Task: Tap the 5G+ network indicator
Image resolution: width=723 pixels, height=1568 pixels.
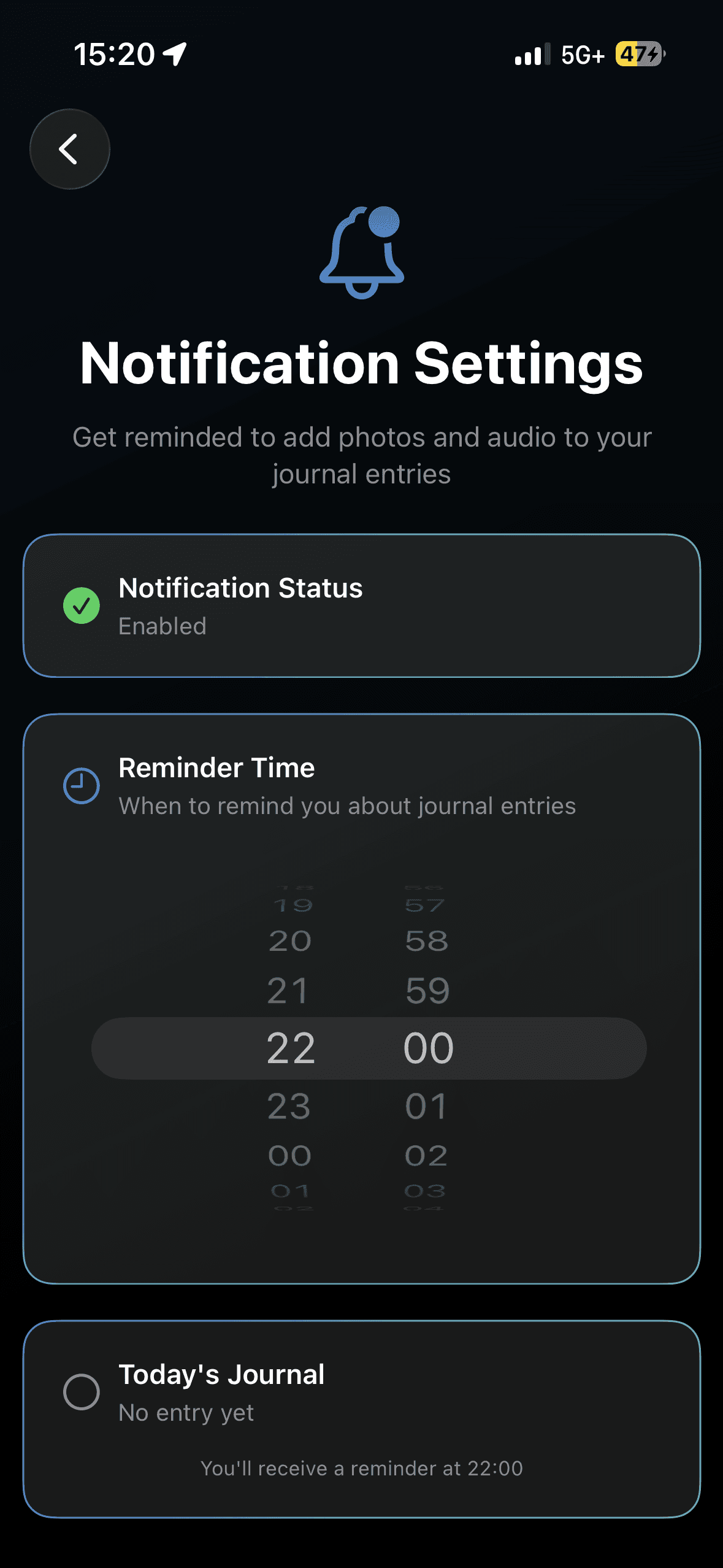Action: (x=581, y=54)
